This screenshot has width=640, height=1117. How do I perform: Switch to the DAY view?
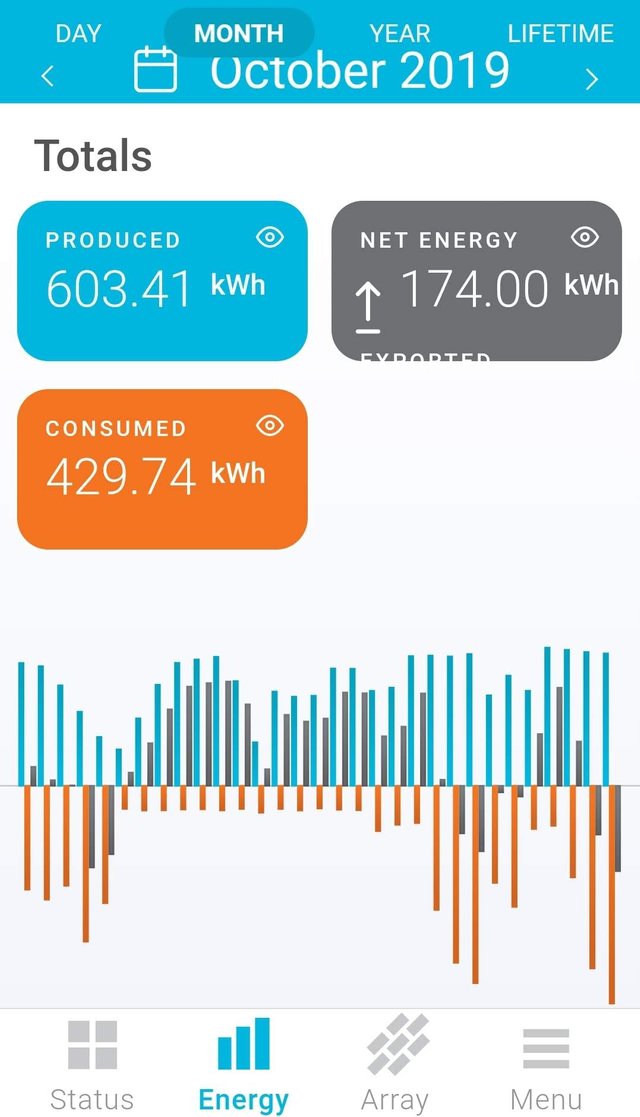(x=78, y=33)
